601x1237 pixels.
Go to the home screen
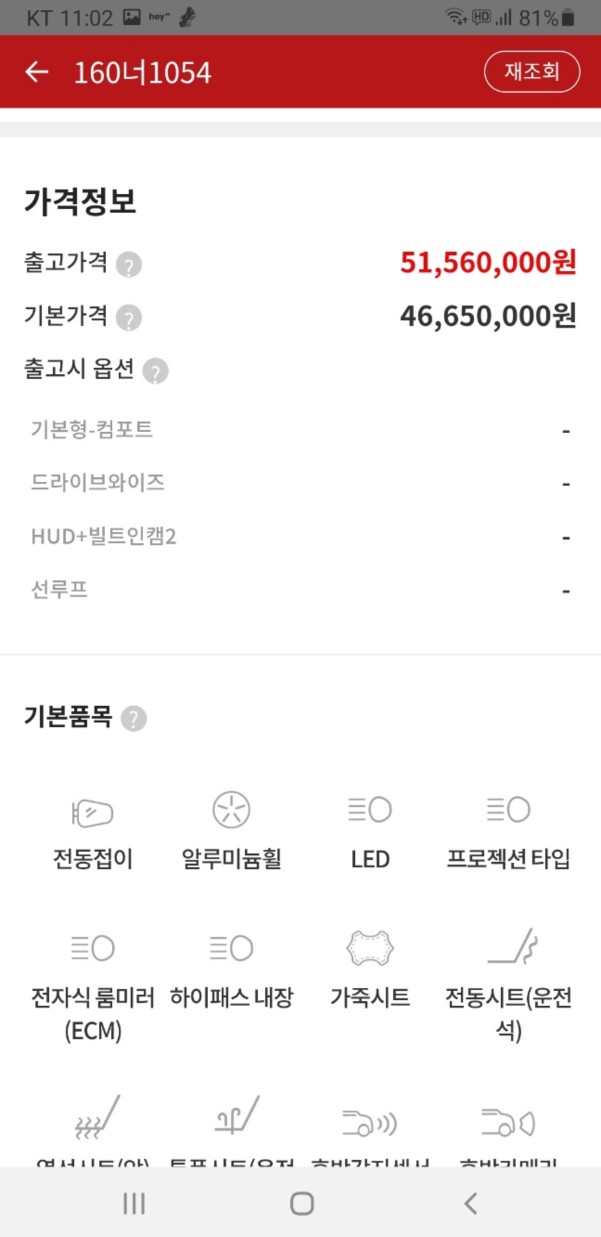tap(301, 1204)
